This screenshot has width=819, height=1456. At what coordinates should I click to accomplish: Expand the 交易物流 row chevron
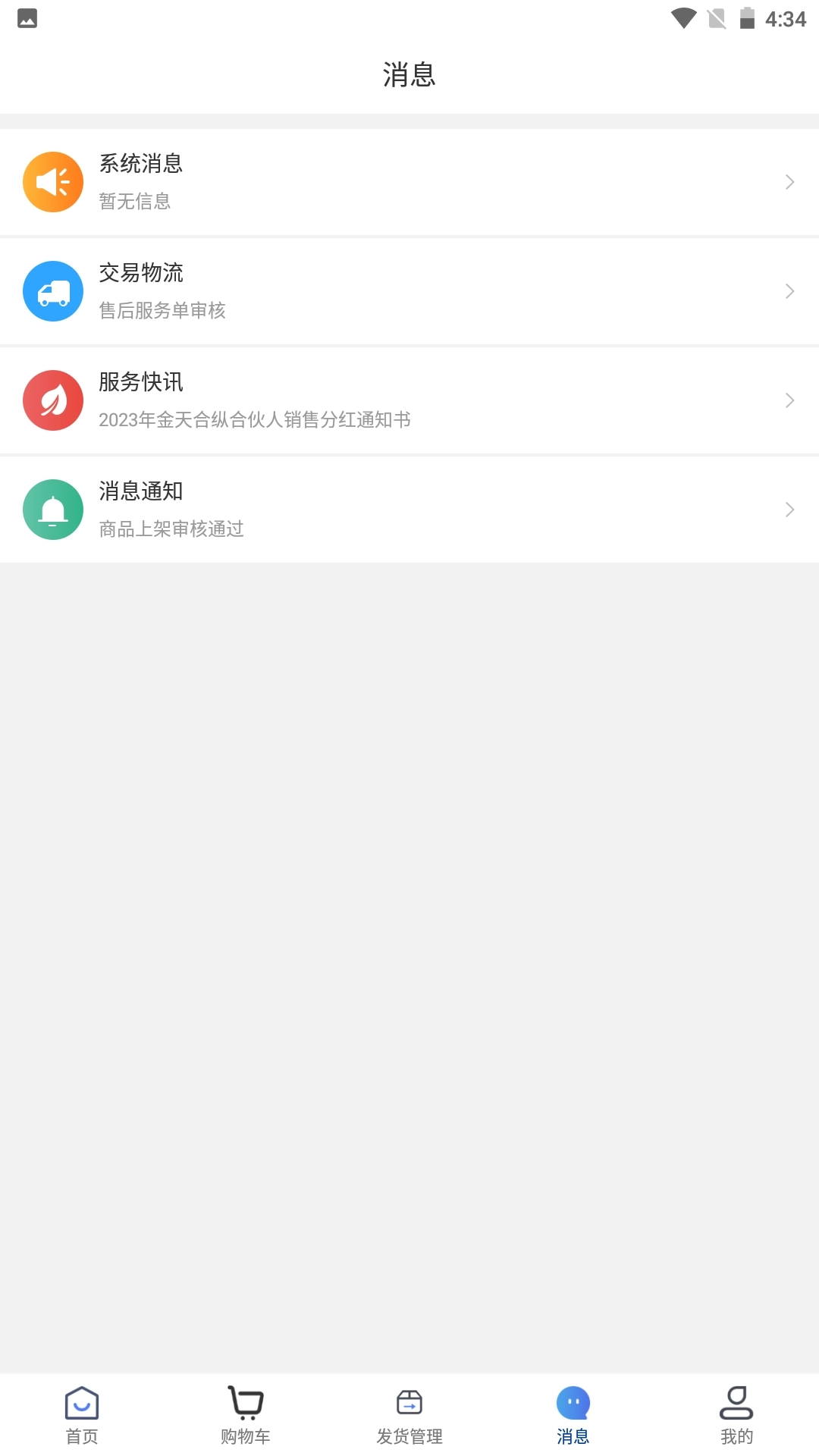coord(789,290)
